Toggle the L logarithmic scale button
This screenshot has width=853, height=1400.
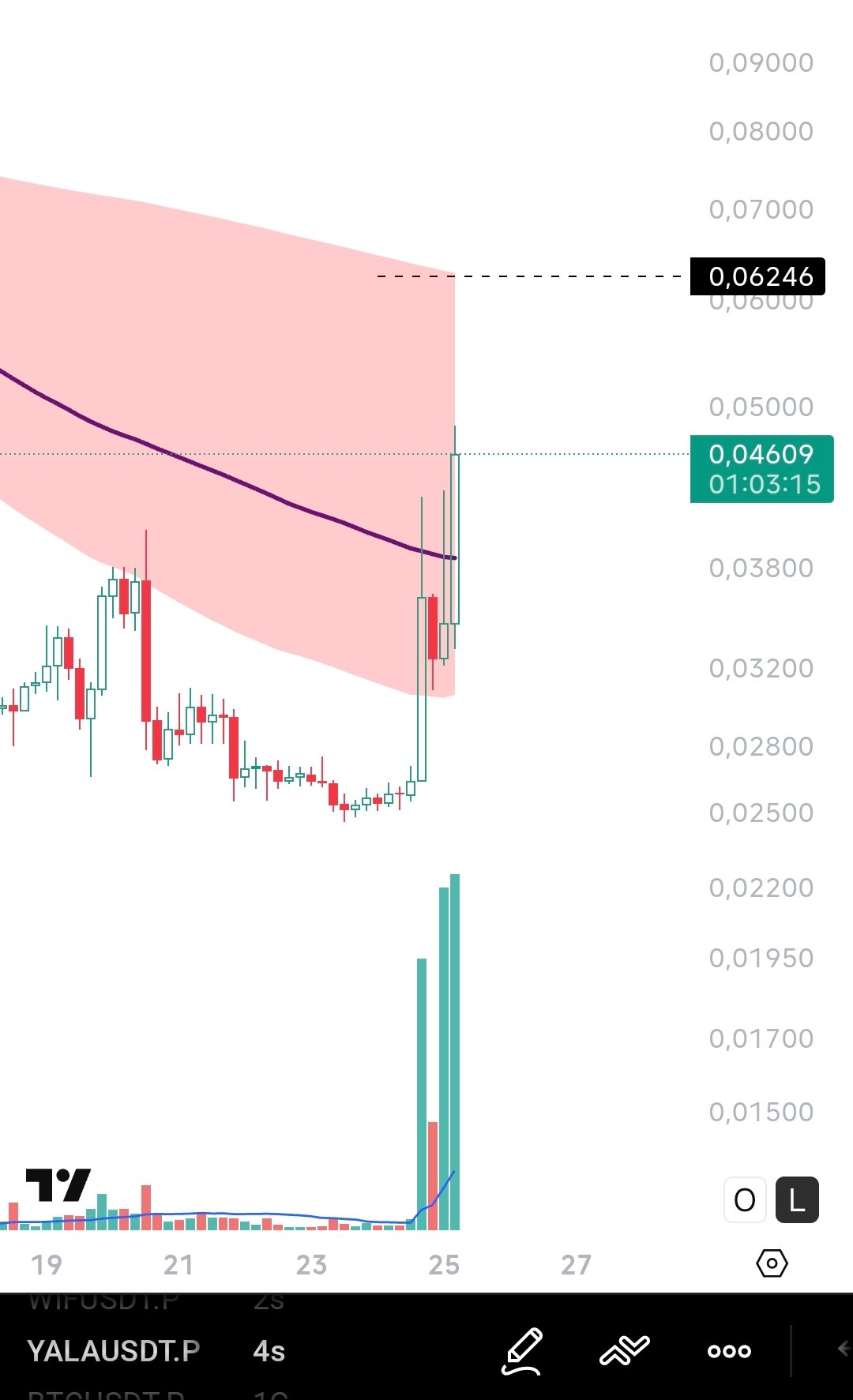coord(797,1200)
